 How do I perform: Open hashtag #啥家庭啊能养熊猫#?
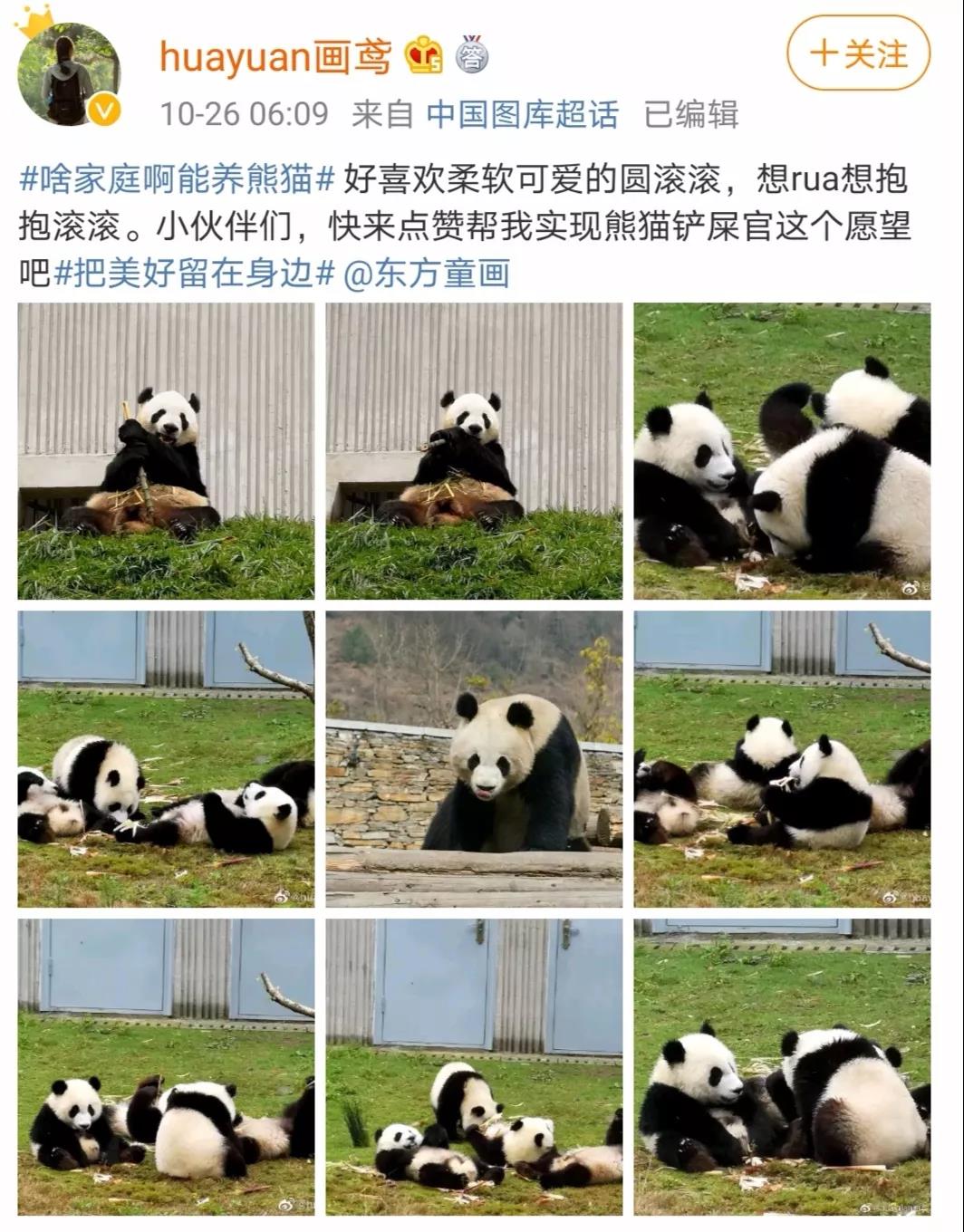(x=178, y=178)
